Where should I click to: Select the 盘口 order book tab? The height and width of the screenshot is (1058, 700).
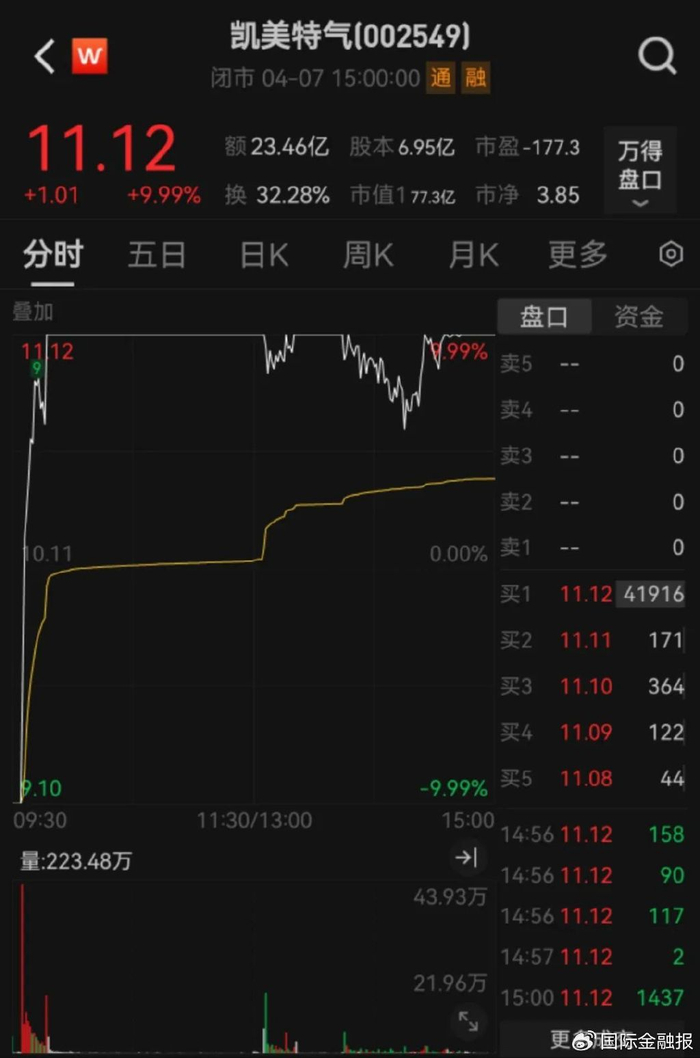pyautogui.click(x=544, y=317)
